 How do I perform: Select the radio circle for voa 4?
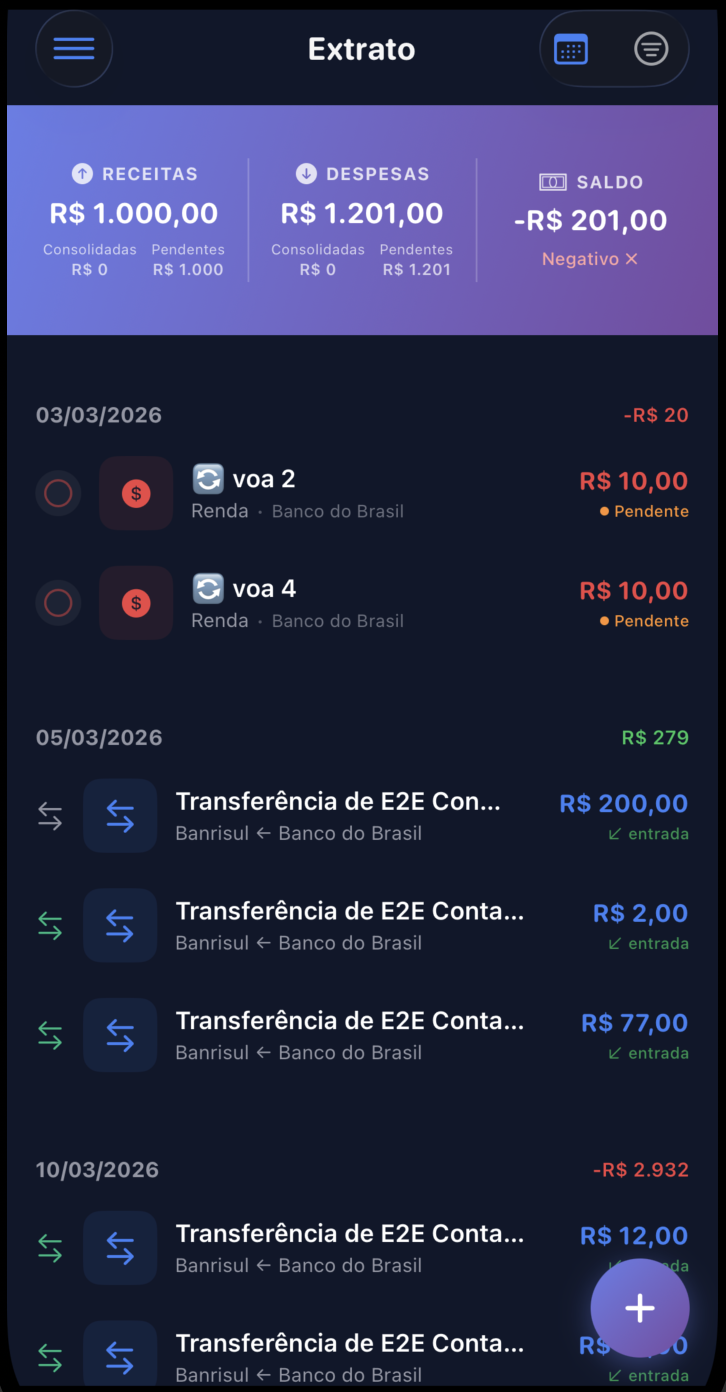pos(57,602)
